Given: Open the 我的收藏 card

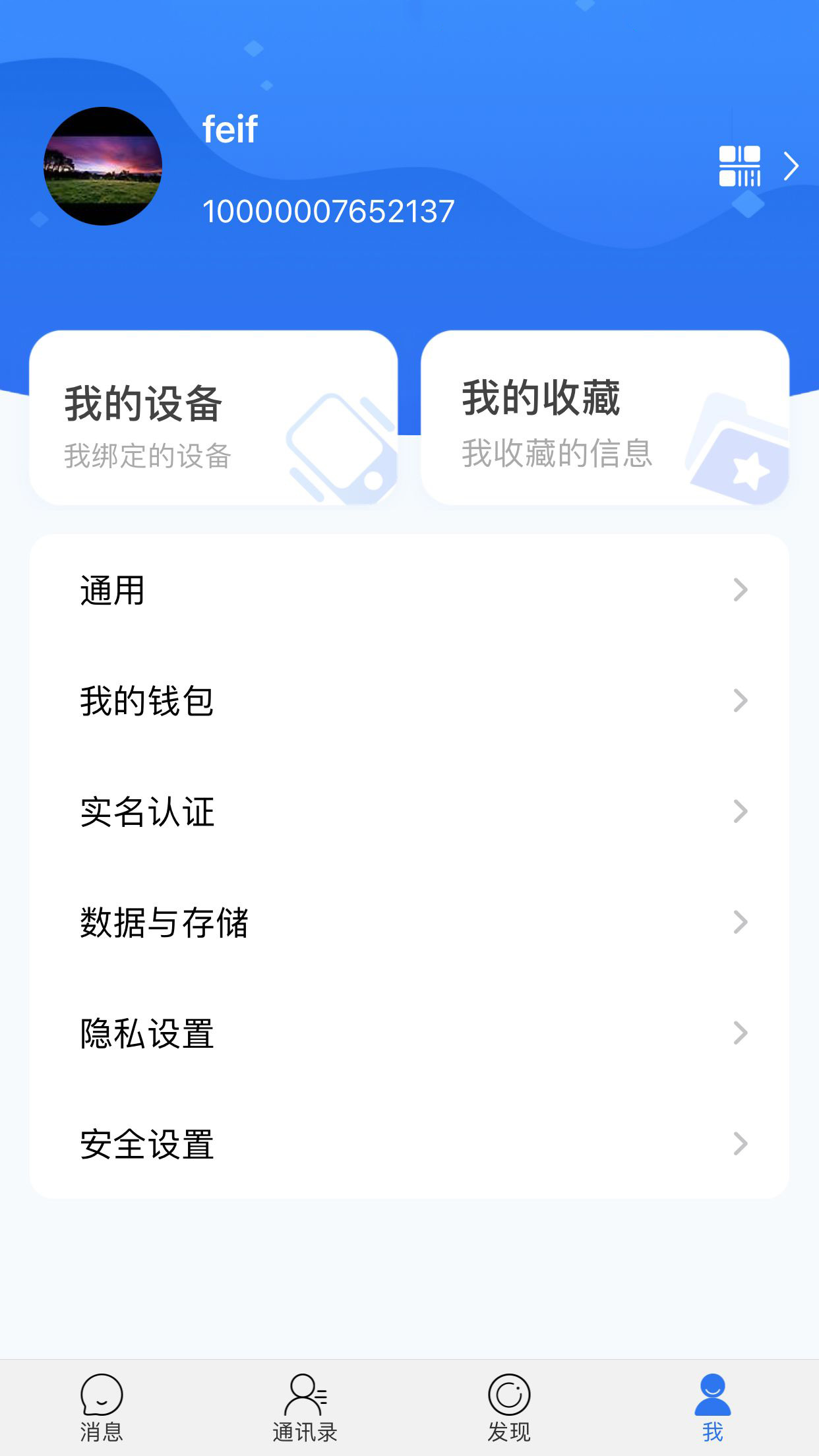Looking at the screenshot, I should coord(605,418).
